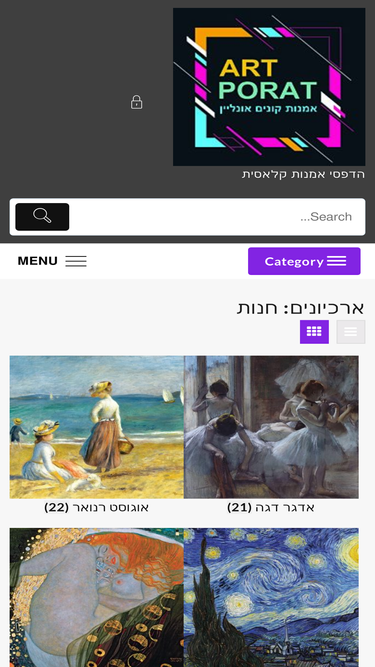The image size is (375, 667).
Task: Submit search with the magnifier button
Action: click(x=42, y=217)
